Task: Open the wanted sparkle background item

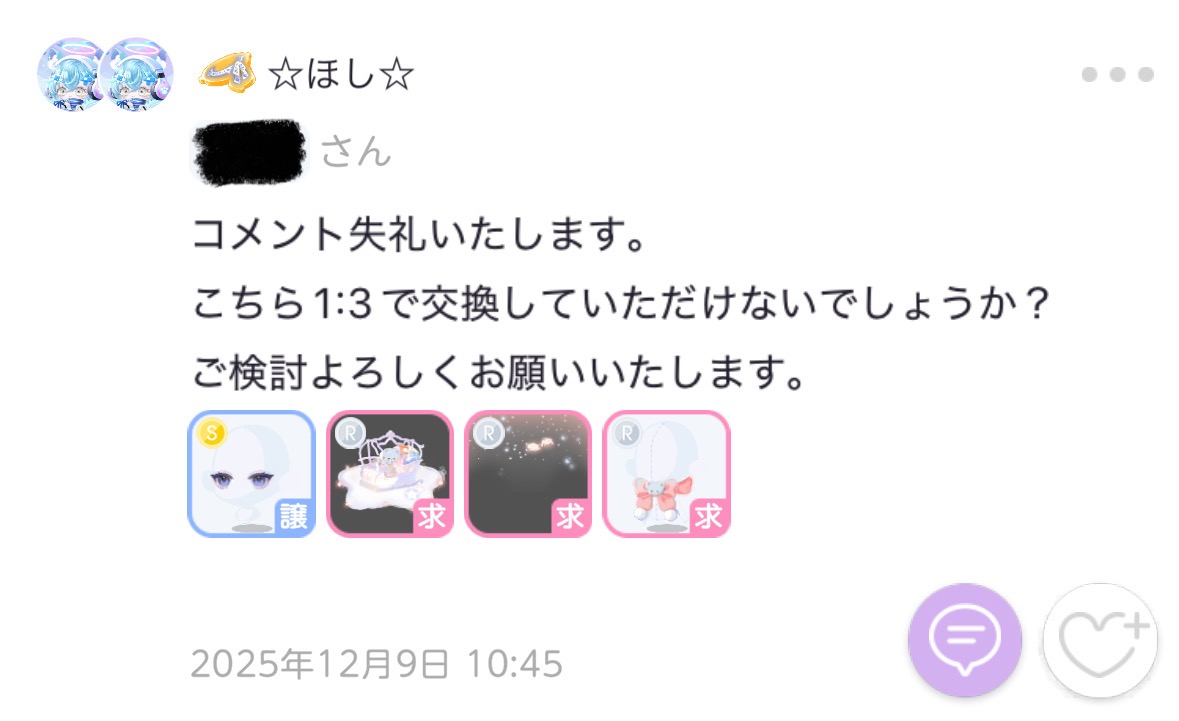Action: point(528,474)
